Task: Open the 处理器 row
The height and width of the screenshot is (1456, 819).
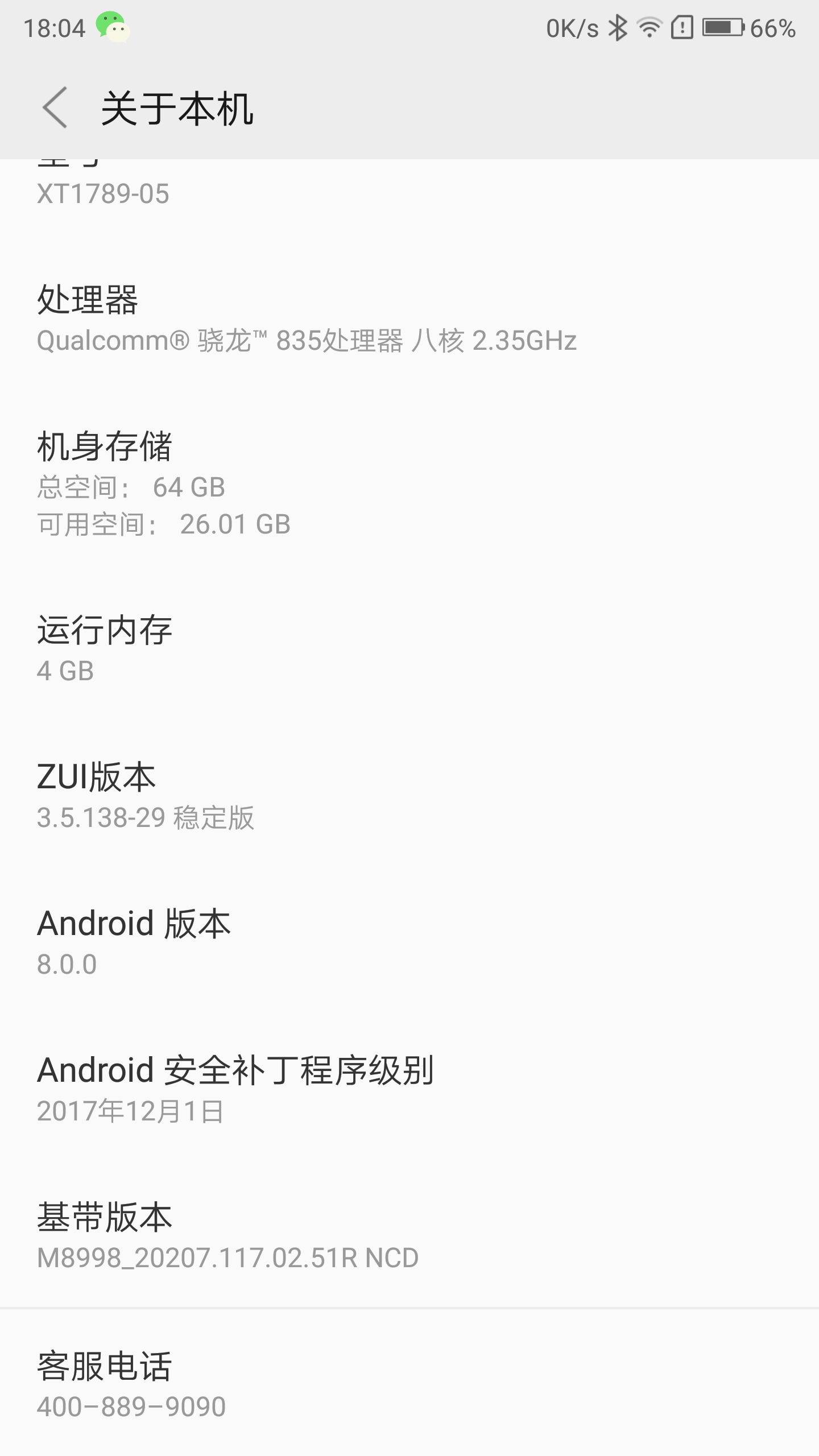Action: coord(409,319)
